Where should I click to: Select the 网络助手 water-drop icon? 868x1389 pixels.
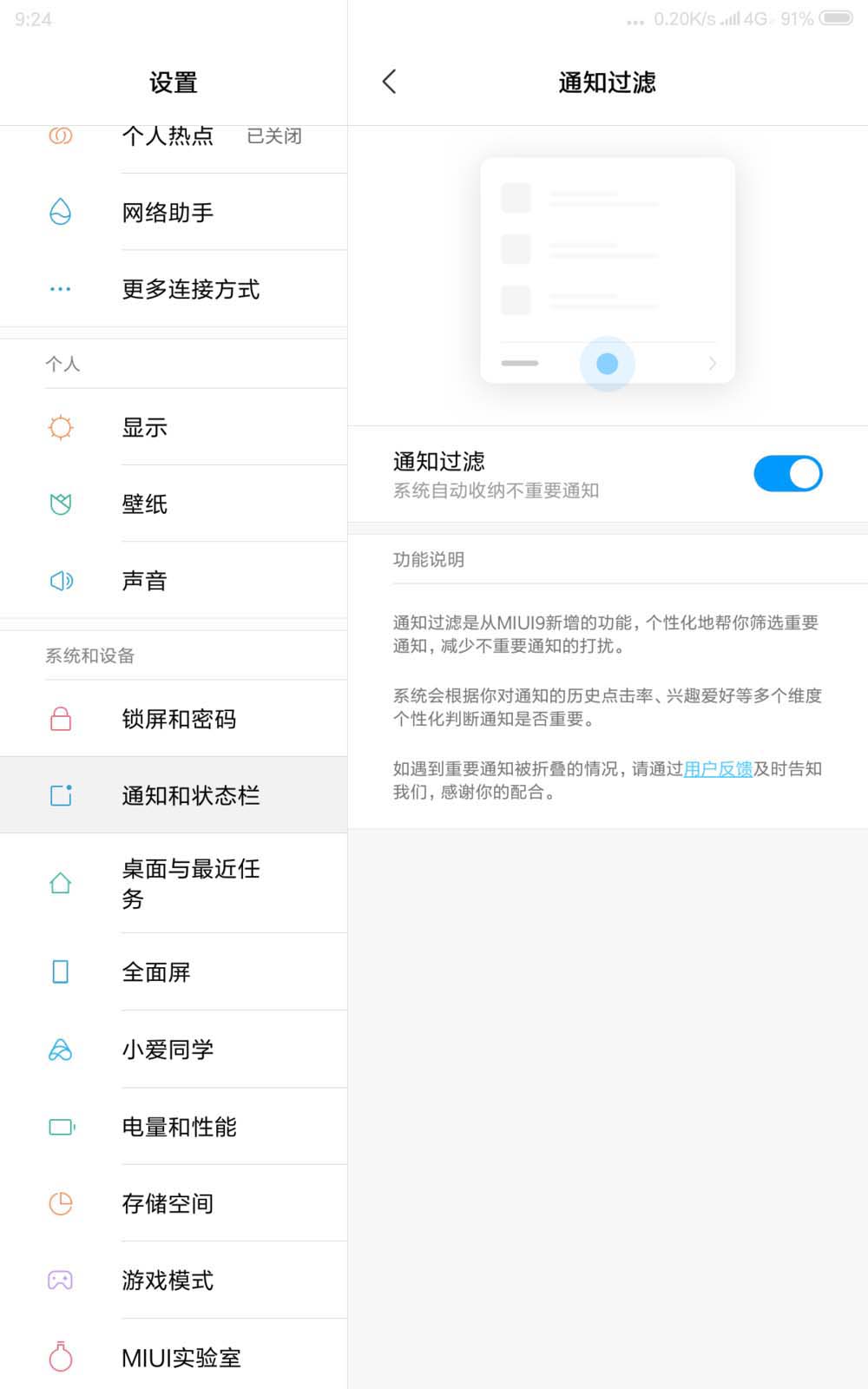pyautogui.click(x=59, y=212)
